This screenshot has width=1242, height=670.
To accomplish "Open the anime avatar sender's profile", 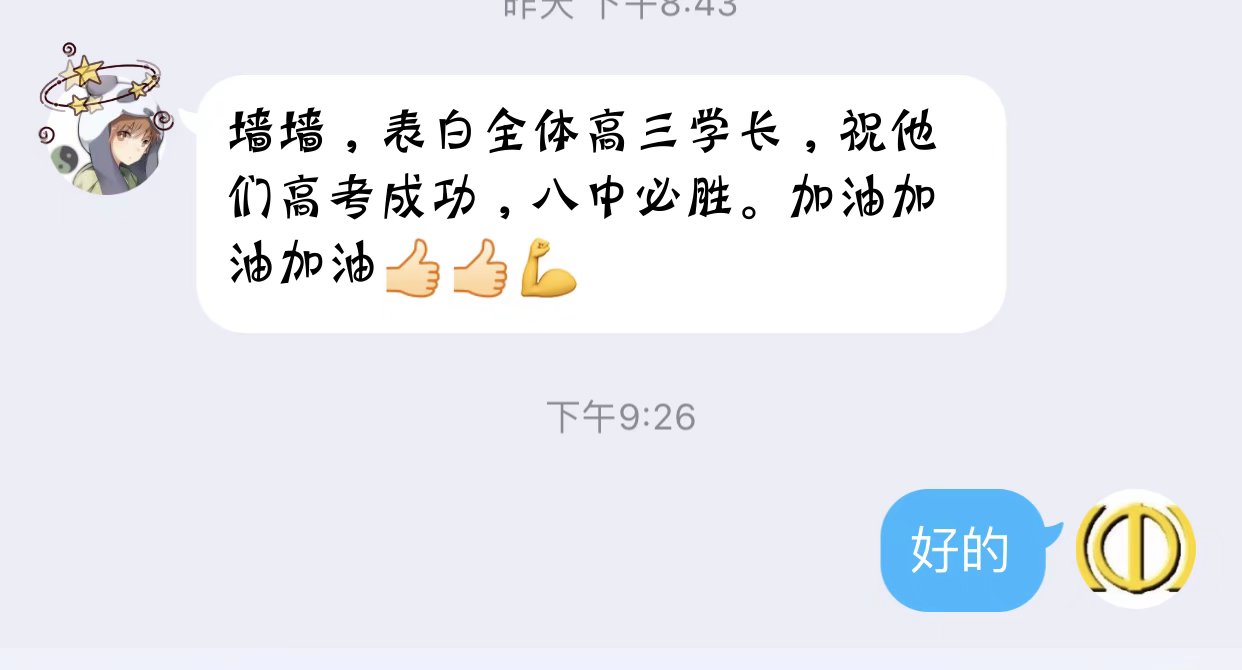I will (x=106, y=134).
